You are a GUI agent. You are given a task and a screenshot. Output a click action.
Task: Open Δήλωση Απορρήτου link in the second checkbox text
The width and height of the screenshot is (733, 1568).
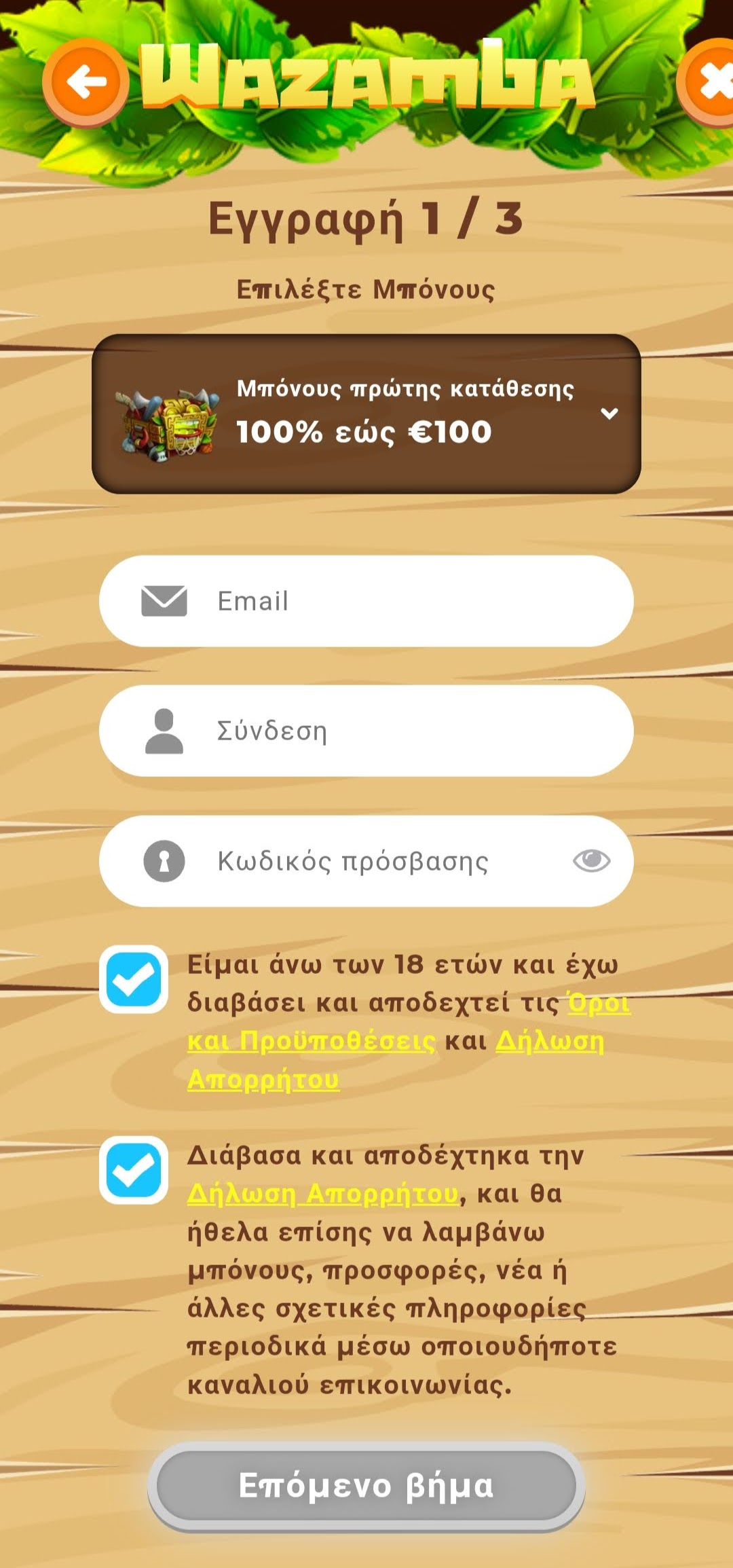pyautogui.click(x=322, y=1193)
